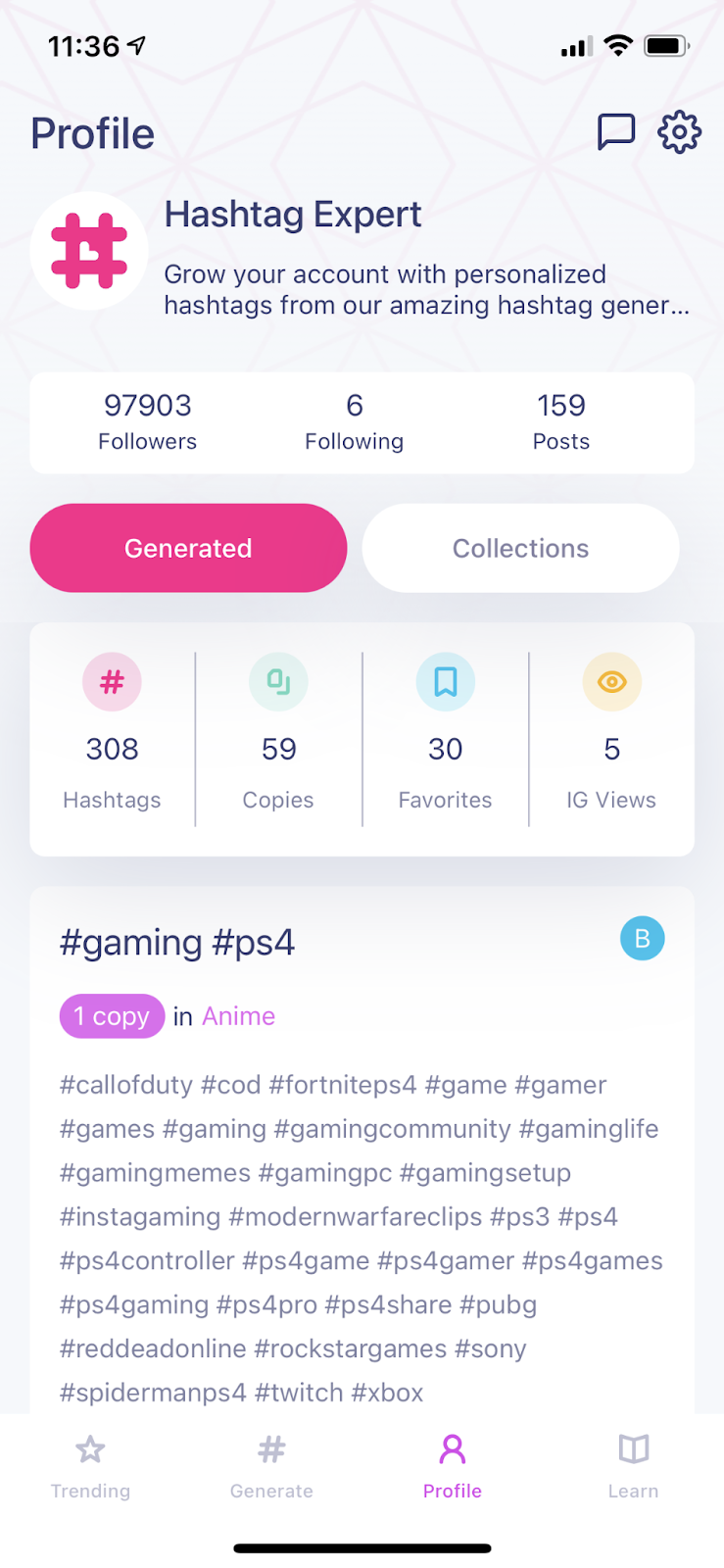Click the pink Hashtags counter icon
Viewport: 724px width, 1568px height.
(112, 682)
